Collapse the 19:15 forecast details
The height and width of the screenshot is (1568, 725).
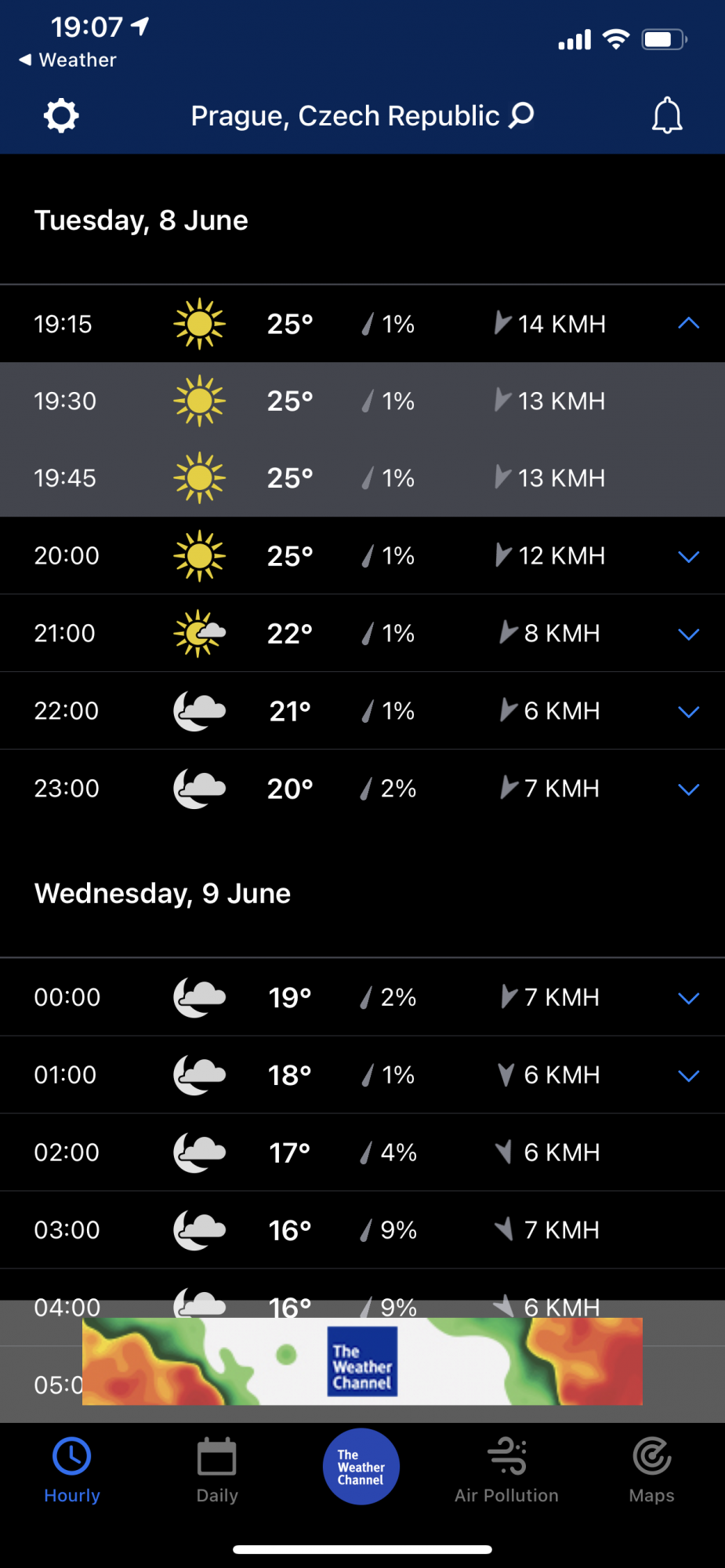(688, 323)
